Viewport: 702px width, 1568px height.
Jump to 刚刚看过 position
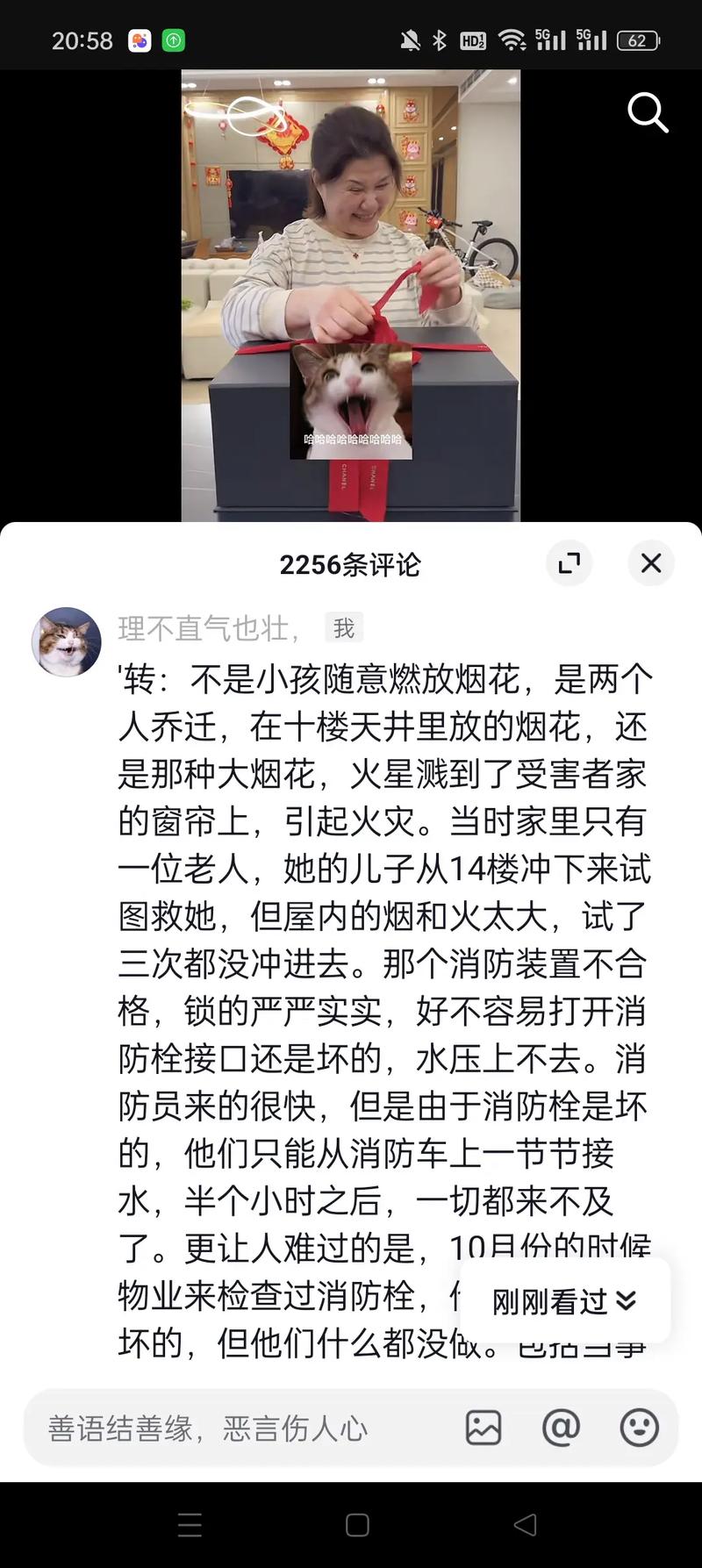[x=563, y=1301]
